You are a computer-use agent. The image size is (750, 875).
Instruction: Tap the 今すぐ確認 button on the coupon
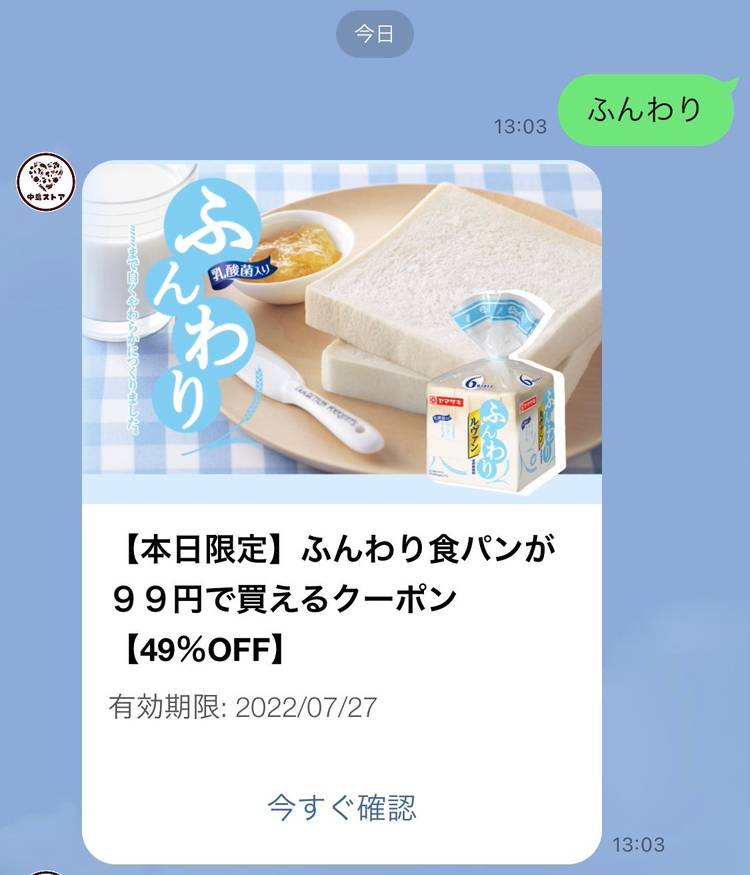(341, 807)
